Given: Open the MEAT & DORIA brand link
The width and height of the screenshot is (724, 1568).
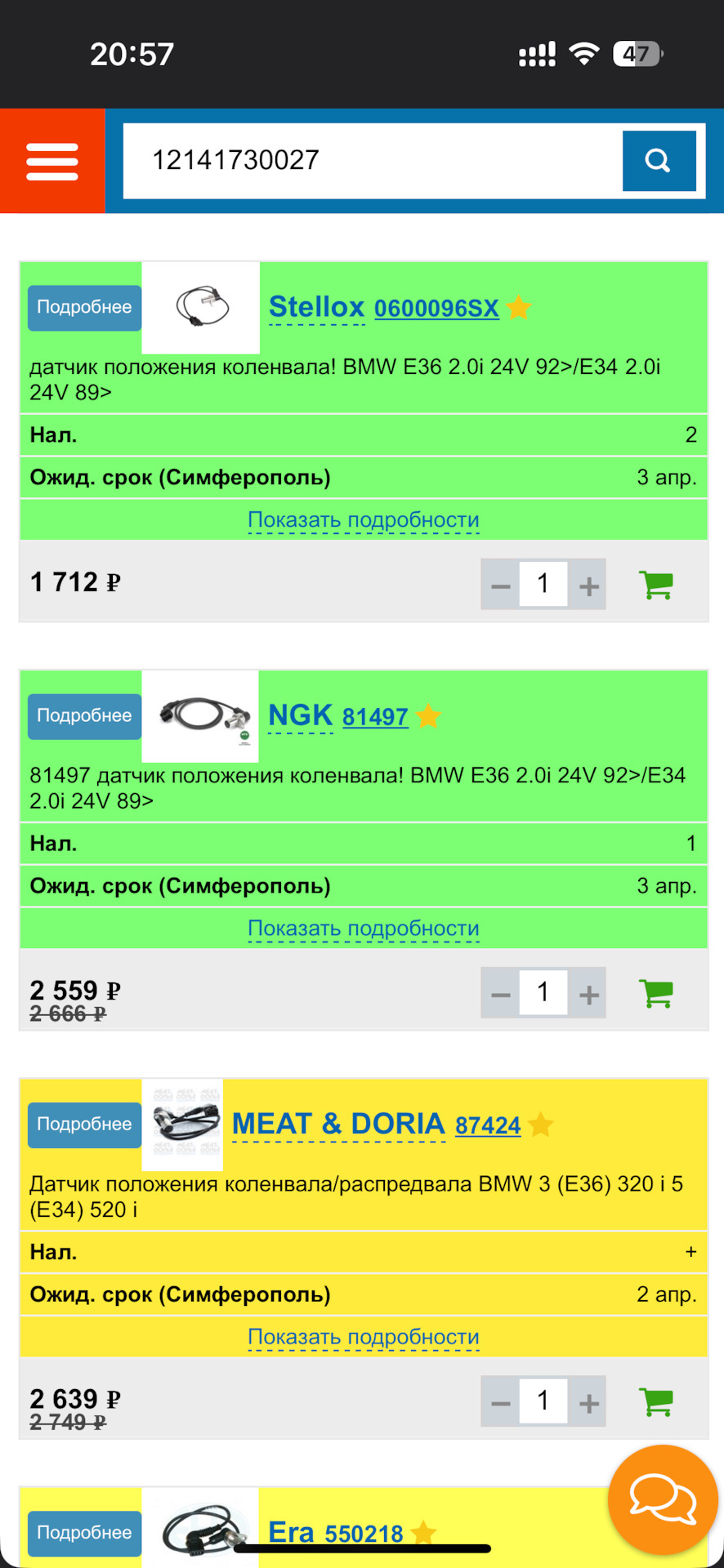Looking at the screenshot, I should (x=338, y=1125).
